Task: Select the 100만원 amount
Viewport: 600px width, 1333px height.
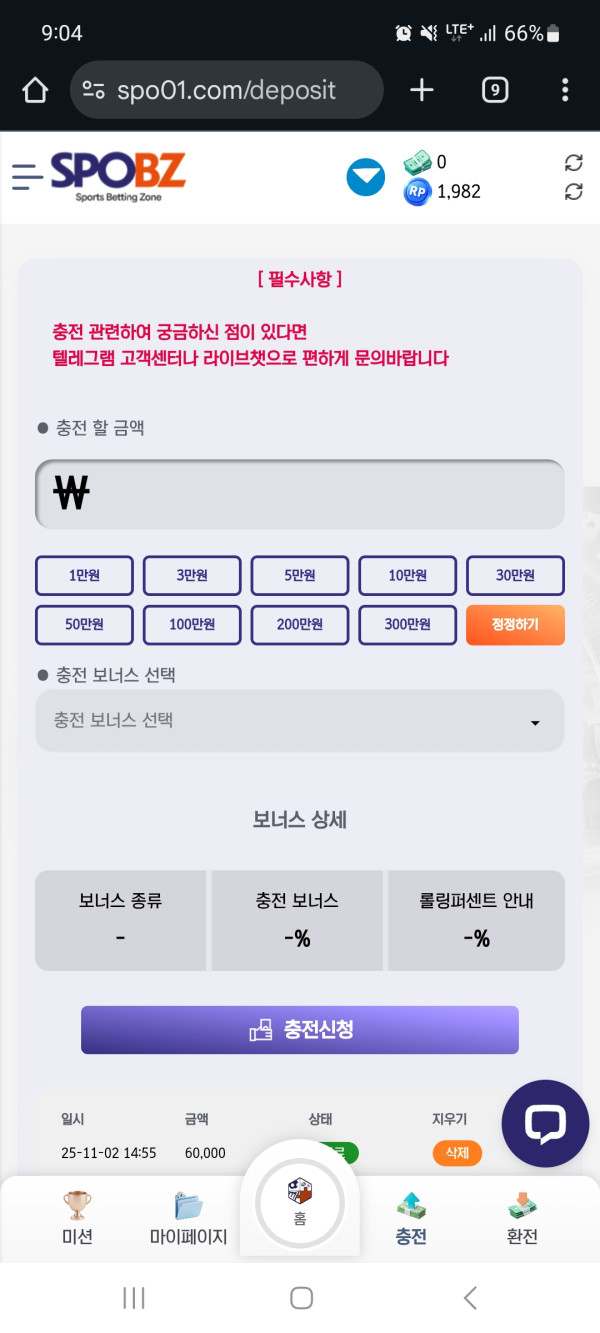Action: (192, 624)
